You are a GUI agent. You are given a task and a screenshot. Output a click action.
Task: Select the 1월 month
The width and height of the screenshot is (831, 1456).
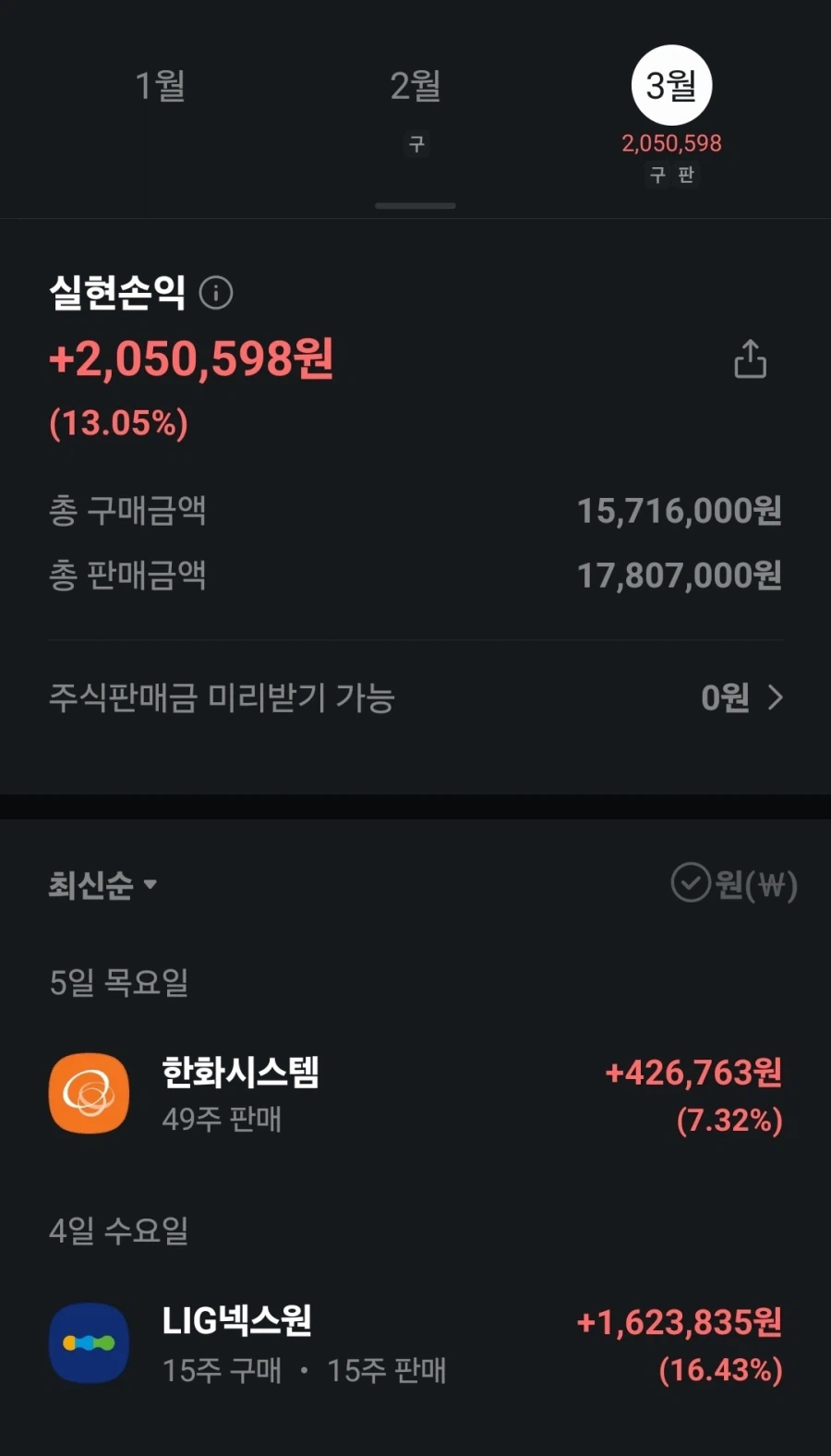click(x=161, y=86)
